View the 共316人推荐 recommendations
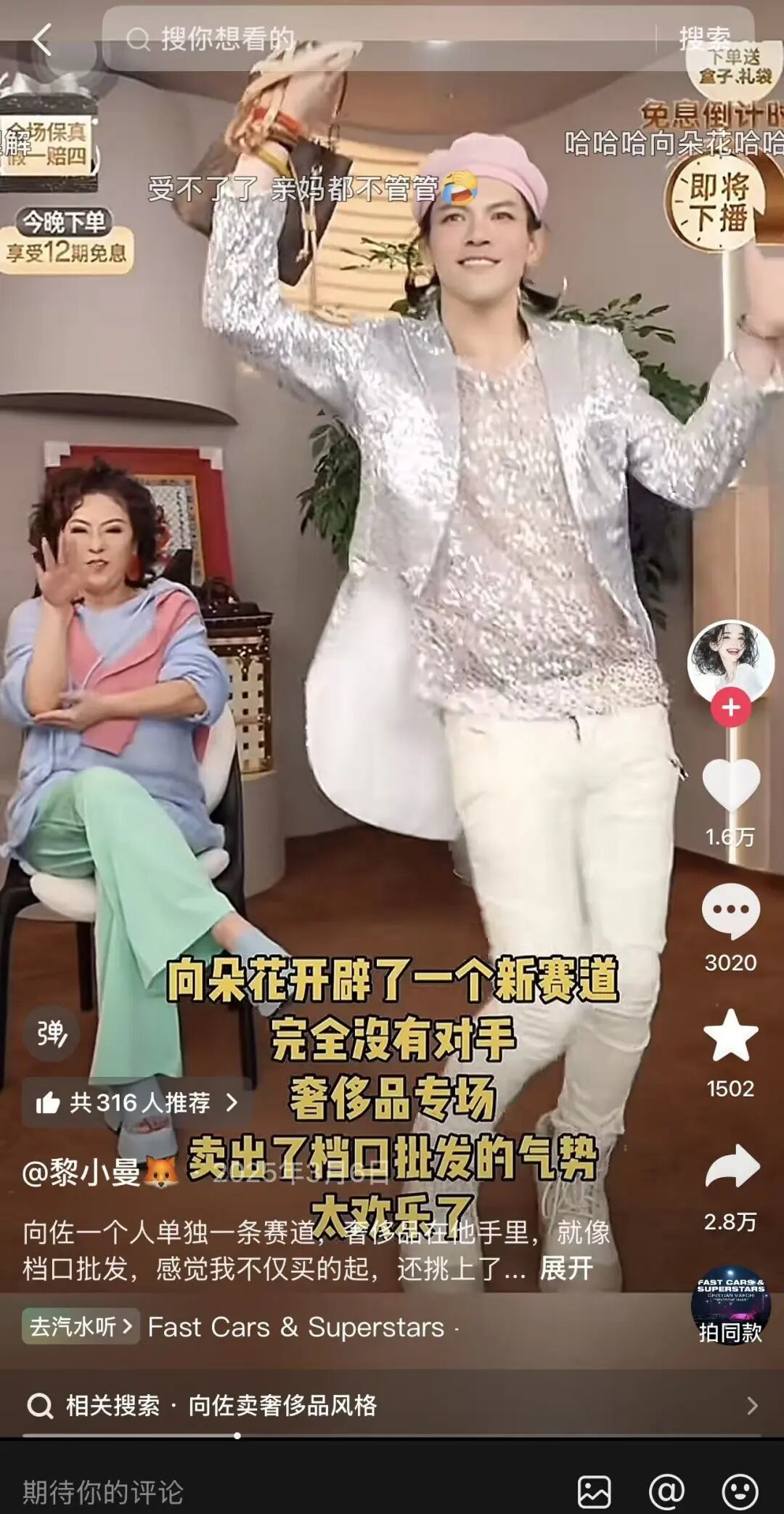This screenshot has width=784, height=1514. tap(136, 1103)
